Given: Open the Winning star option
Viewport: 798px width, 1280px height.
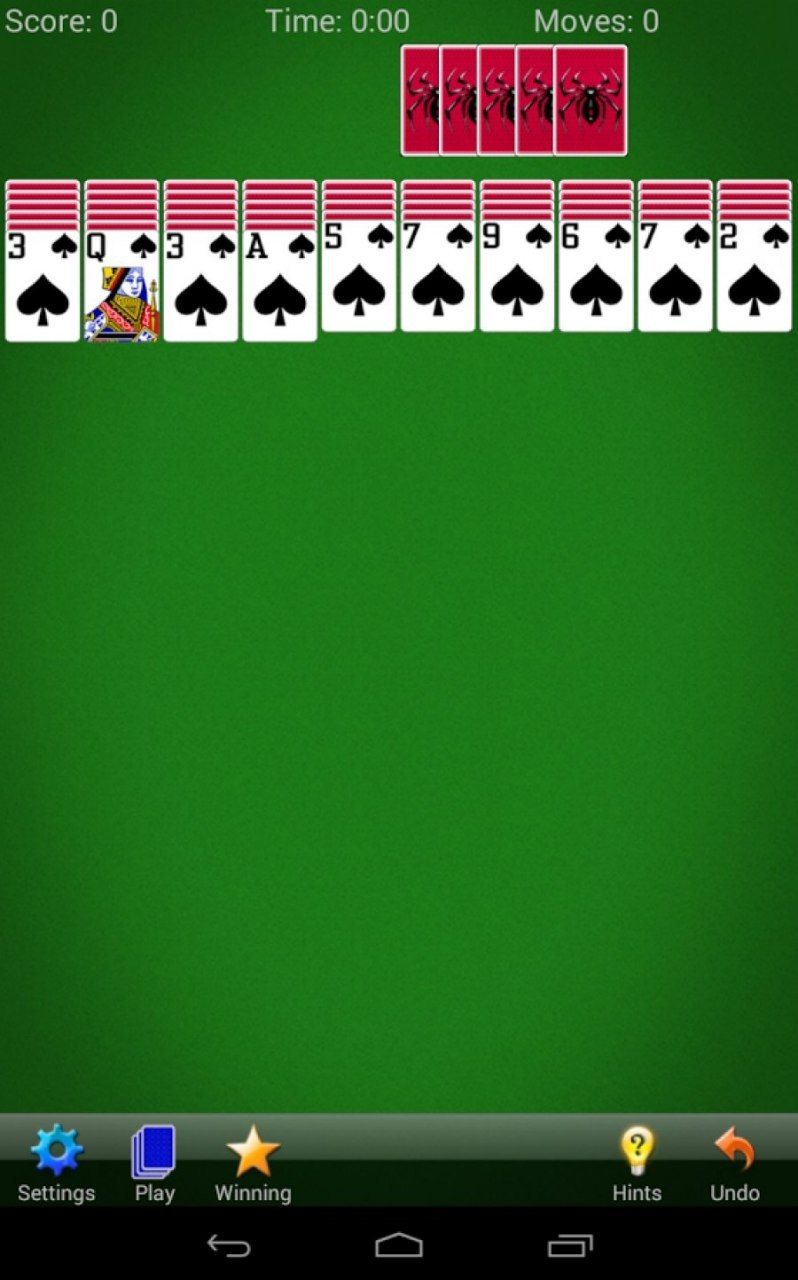Looking at the screenshot, I should click(253, 1162).
